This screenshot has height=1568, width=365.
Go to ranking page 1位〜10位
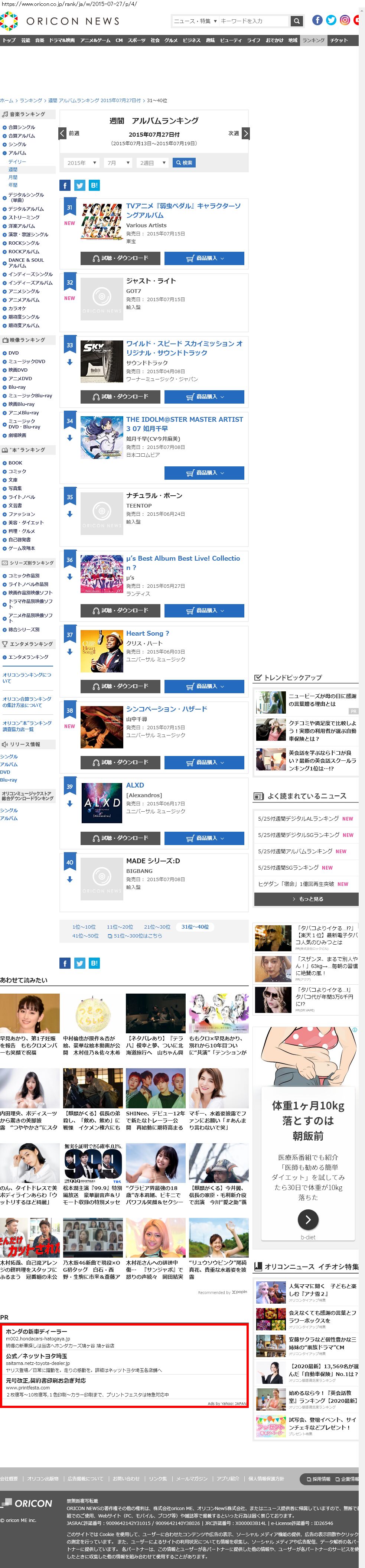(x=83, y=926)
